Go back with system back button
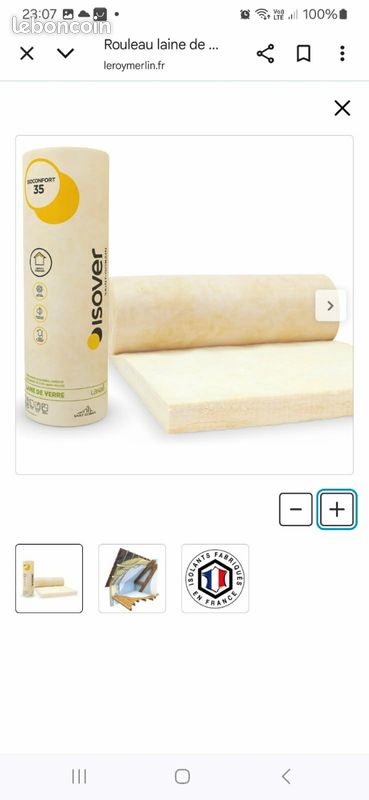The height and width of the screenshot is (800, 369). [x=286, y=777]
